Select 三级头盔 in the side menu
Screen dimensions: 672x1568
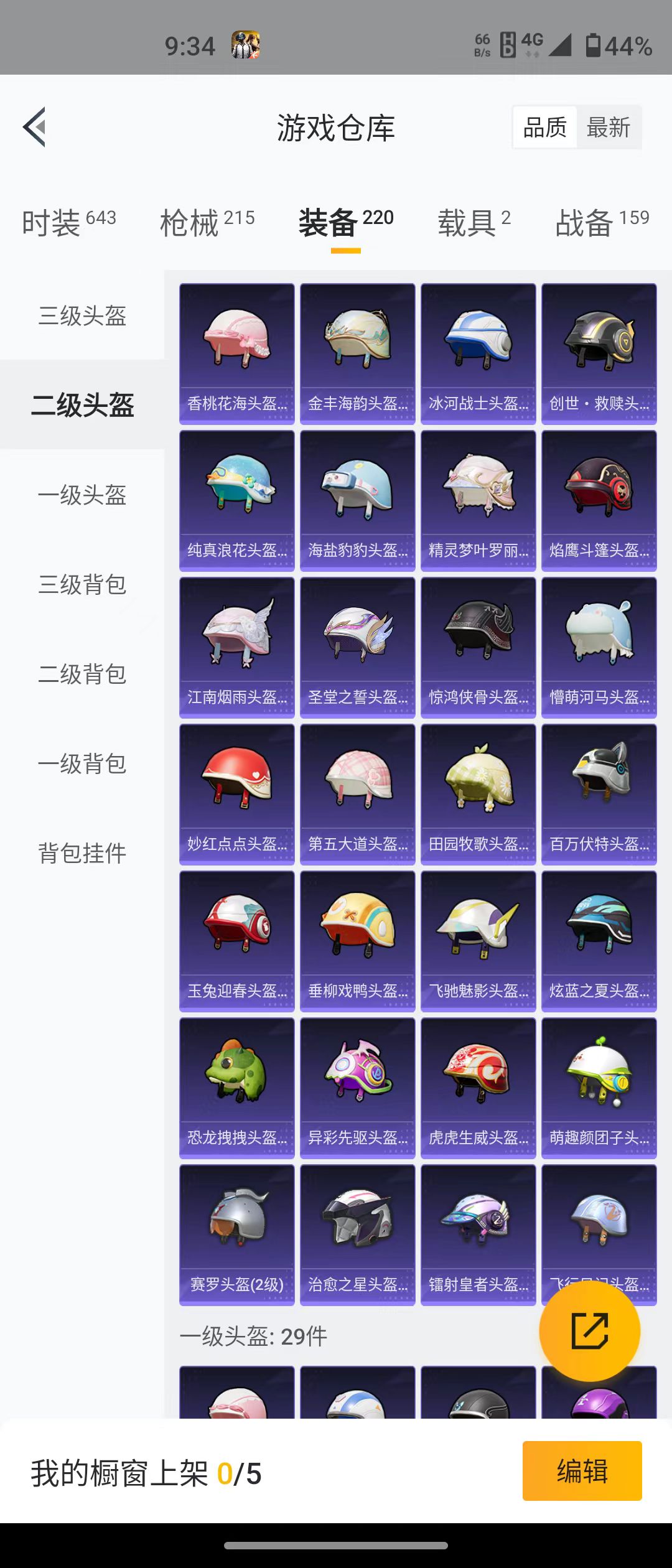click(82, 316)
